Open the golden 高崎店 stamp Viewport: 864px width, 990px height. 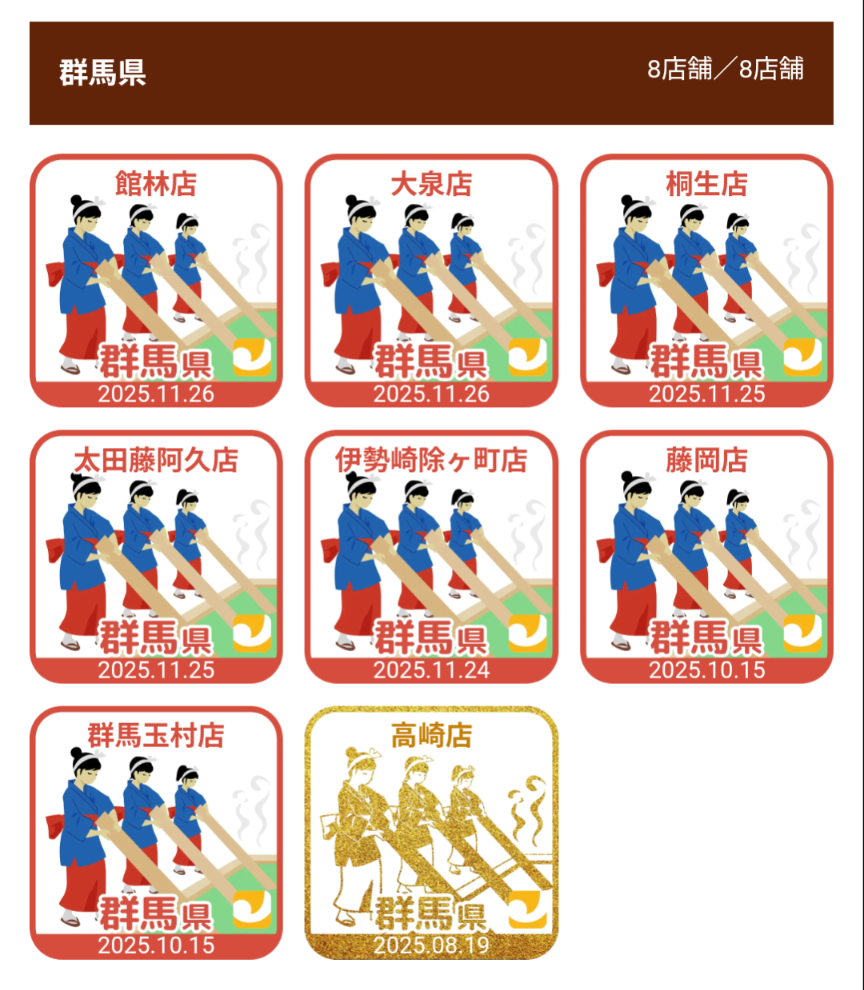(x=431, y=833)
